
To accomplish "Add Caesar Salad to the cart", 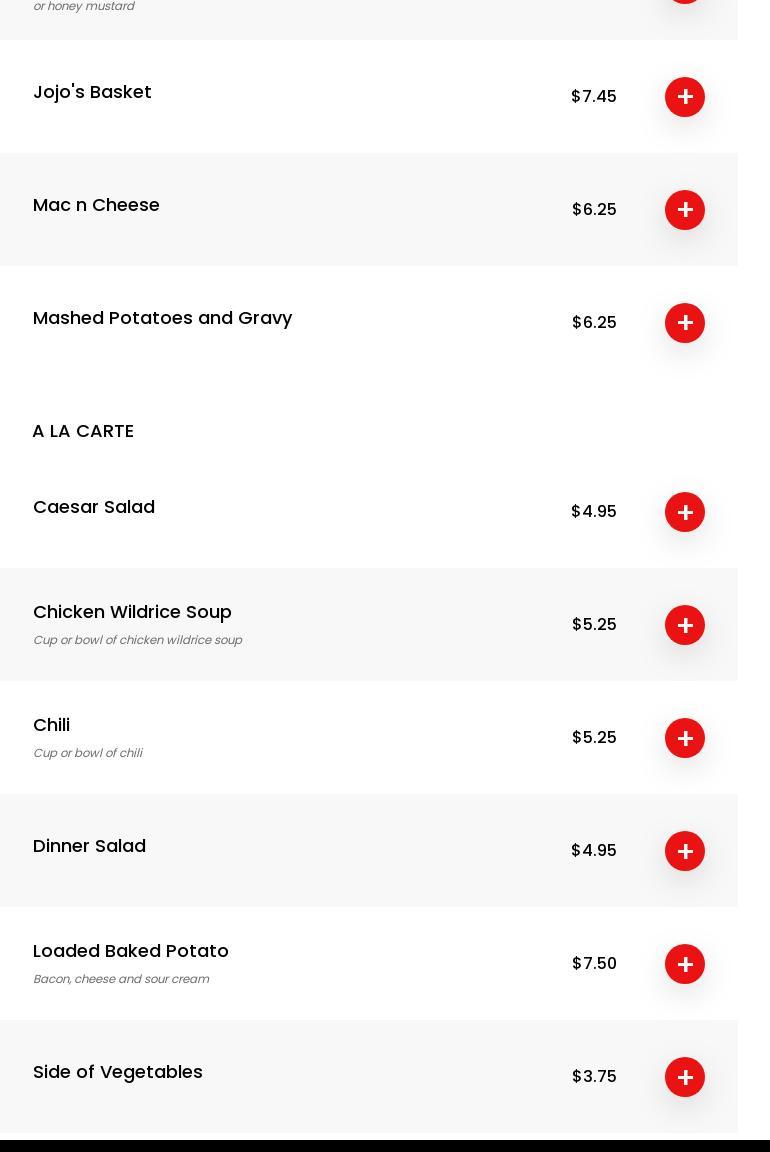I will point(685,512).
